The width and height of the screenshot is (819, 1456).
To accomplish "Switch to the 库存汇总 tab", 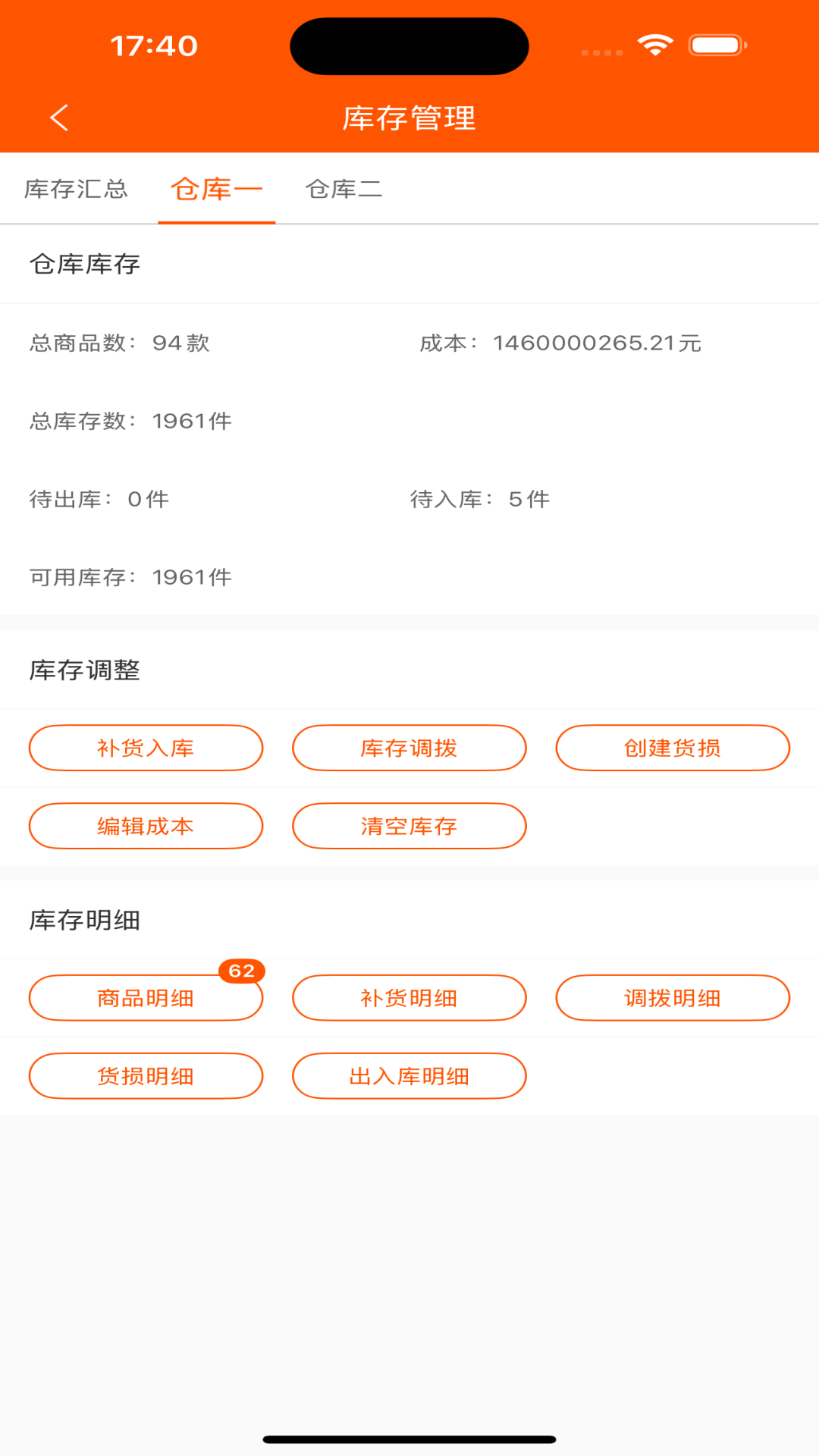I will (76, 189).
